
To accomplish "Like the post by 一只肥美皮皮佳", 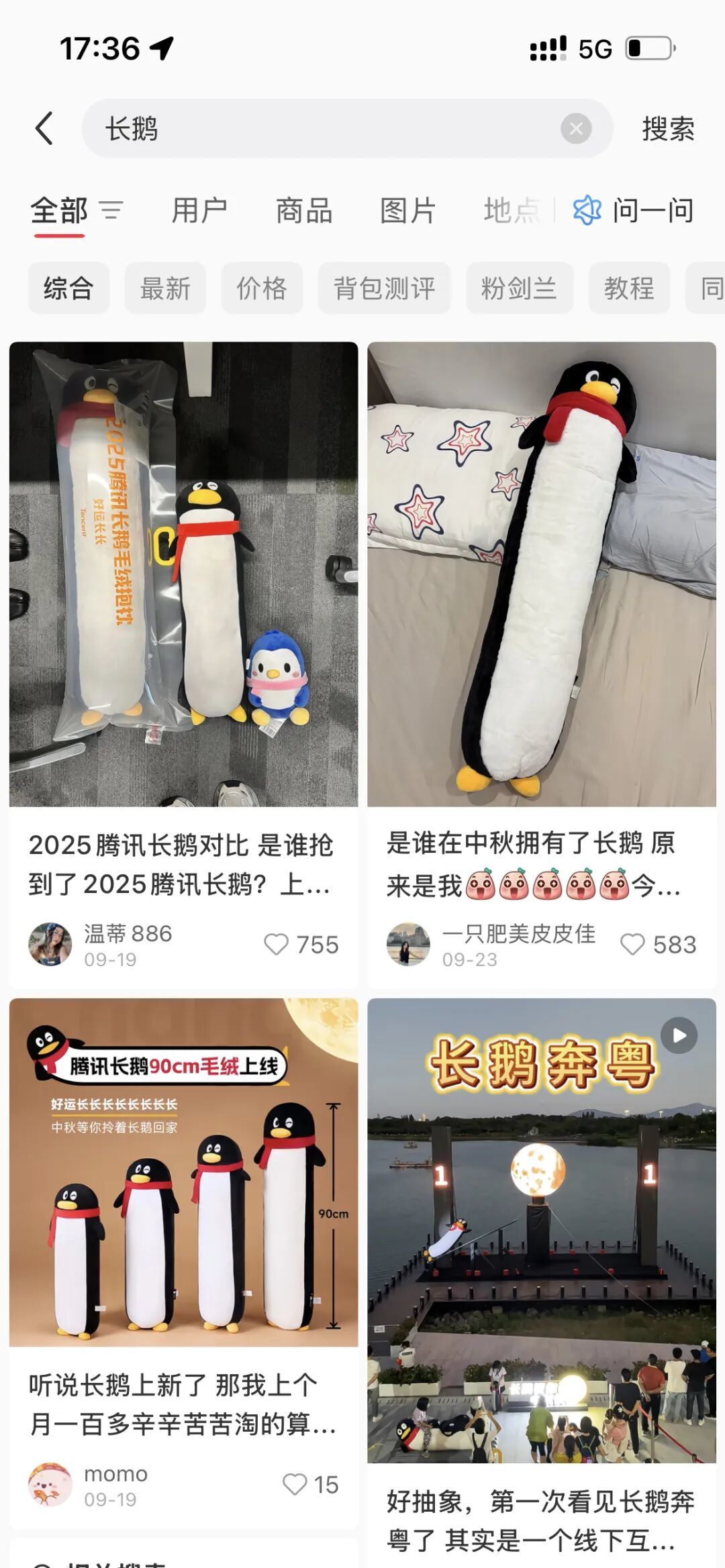I will [x=632, y=944].
